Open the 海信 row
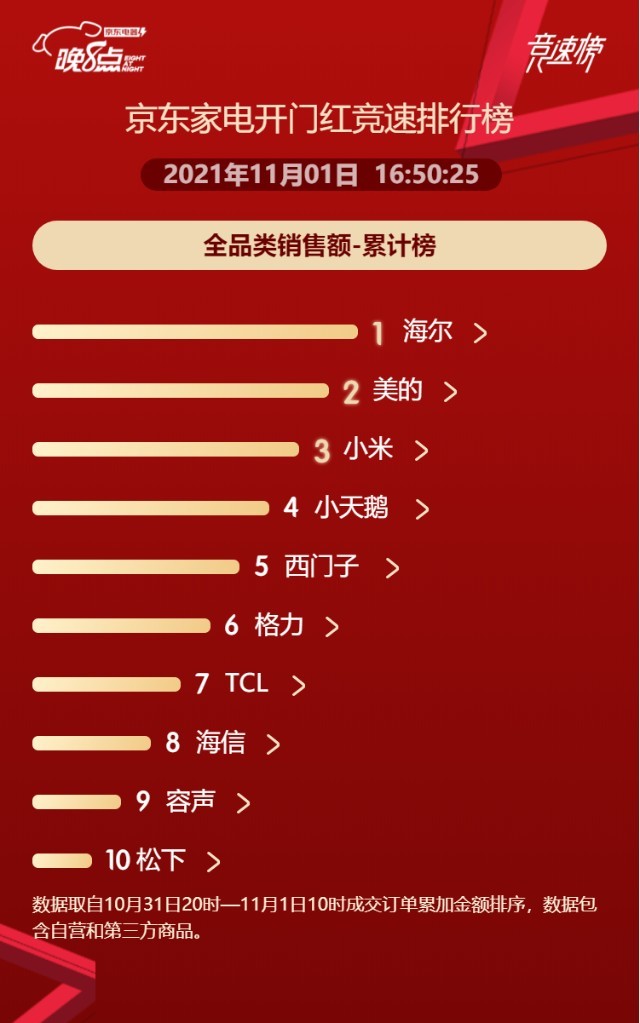This screenshot has height=1023, width=640. point(221,743)
